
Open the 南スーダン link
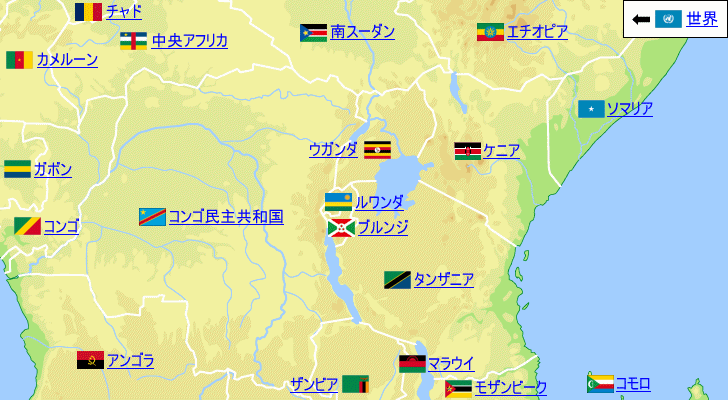(362, 32)
